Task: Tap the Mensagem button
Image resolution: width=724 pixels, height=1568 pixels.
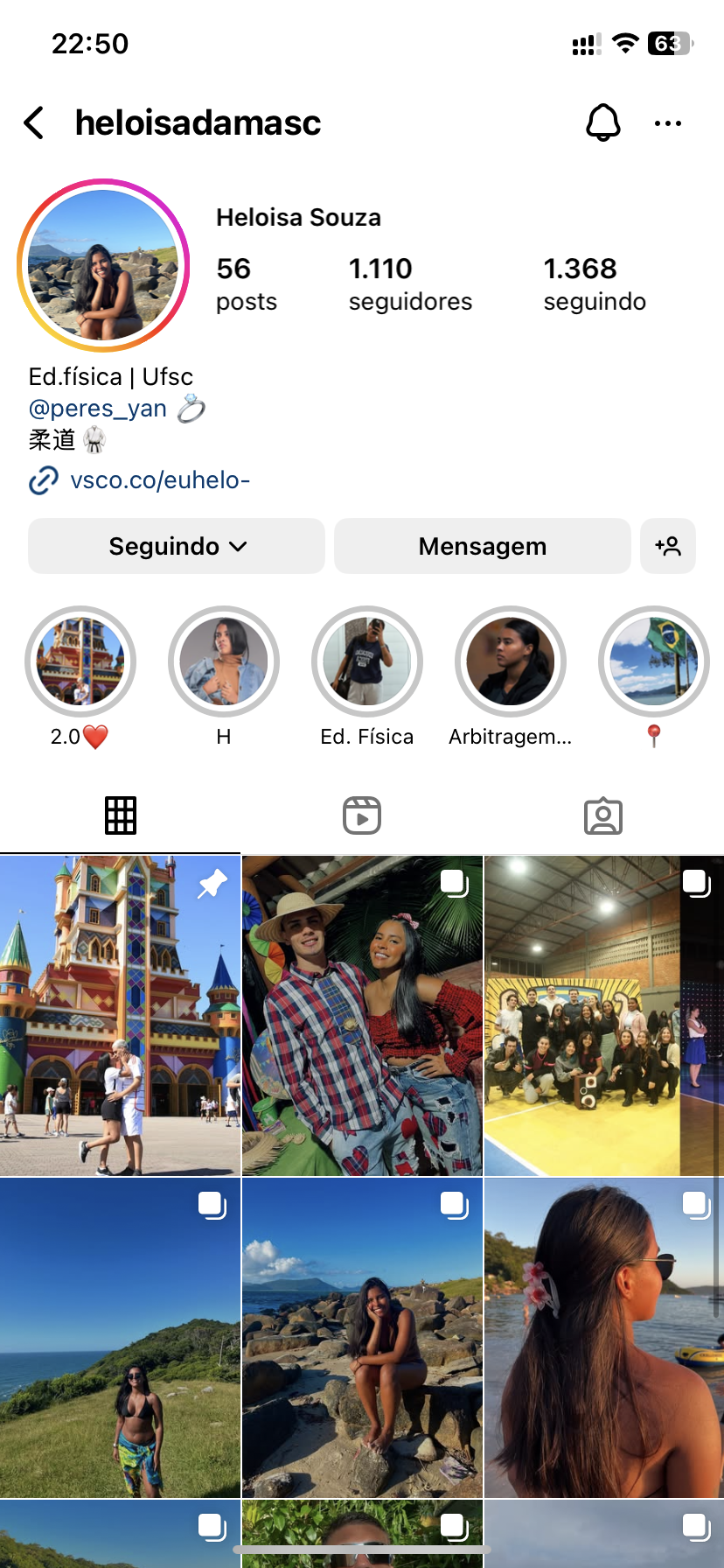Action: point(482,546)
